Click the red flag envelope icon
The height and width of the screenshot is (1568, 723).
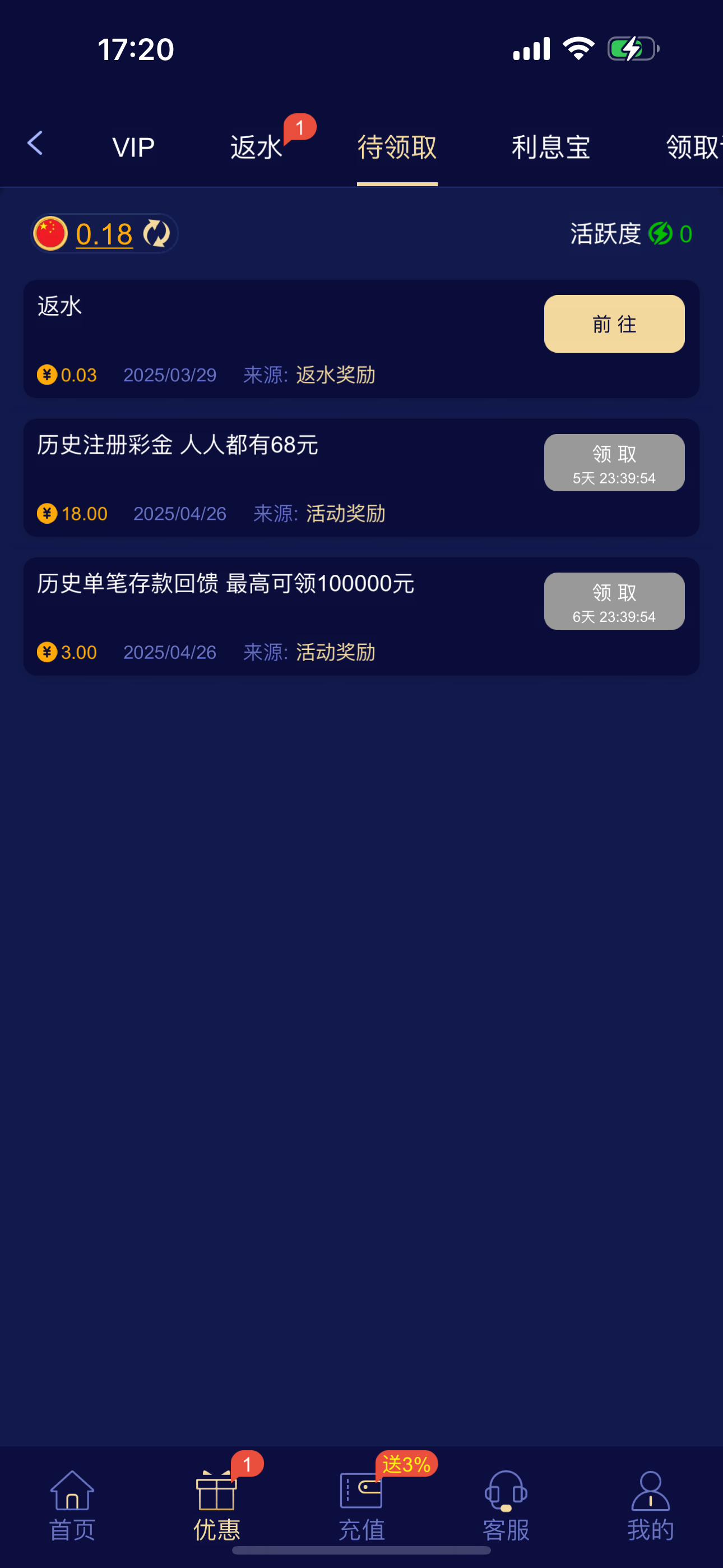[x=51, y=233]
